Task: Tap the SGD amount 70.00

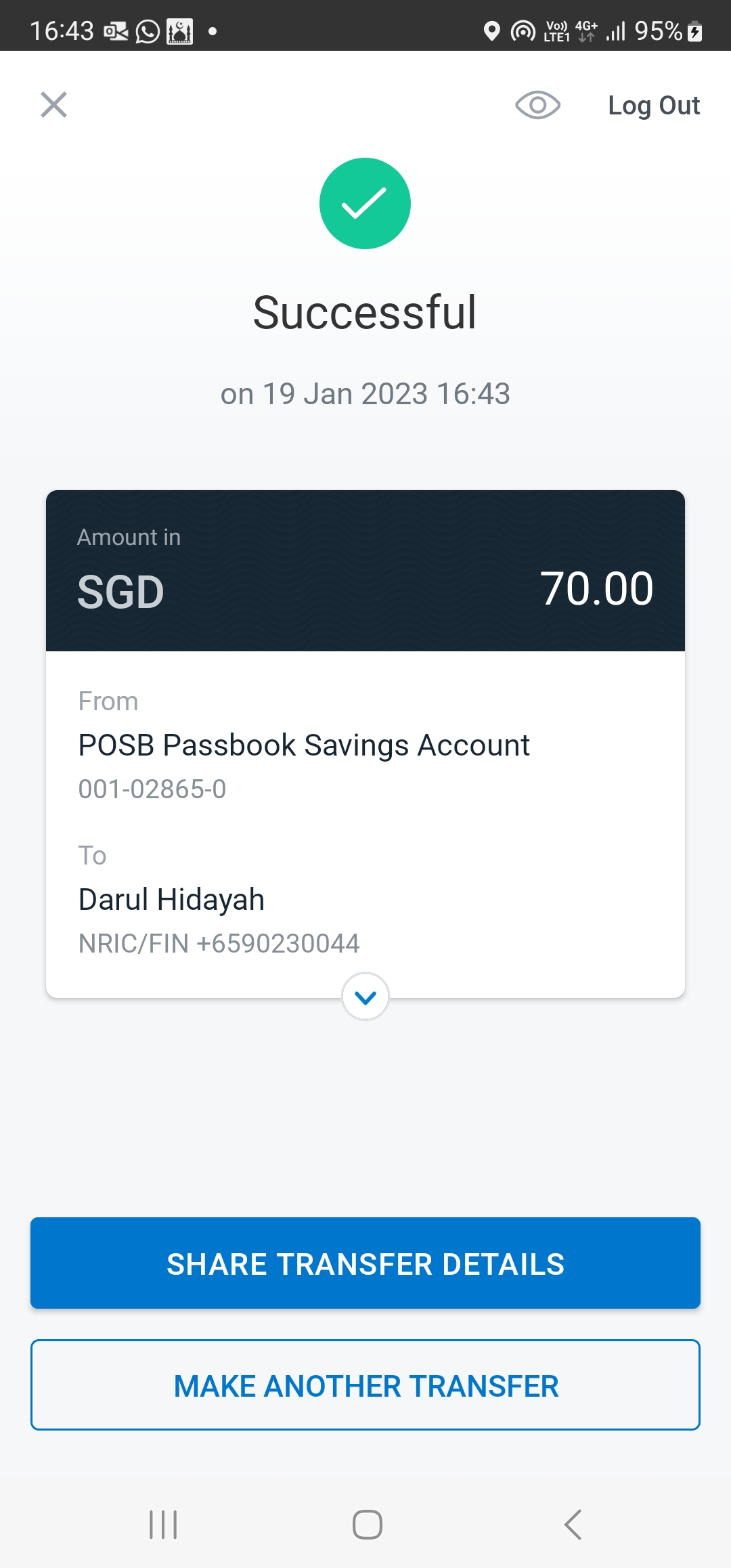Action: coord(598,588)
